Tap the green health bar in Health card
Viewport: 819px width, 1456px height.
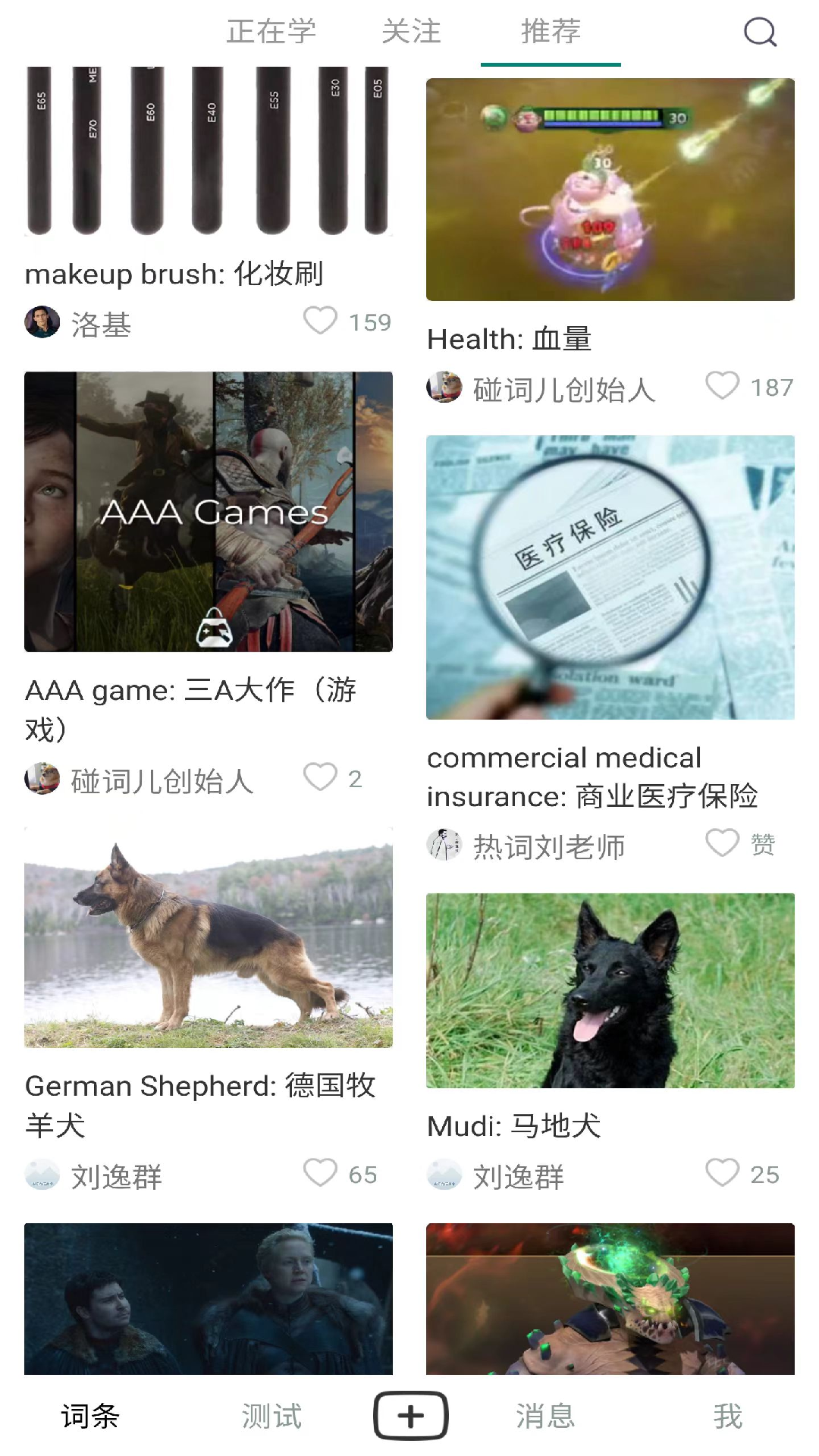tap(603, 118)
